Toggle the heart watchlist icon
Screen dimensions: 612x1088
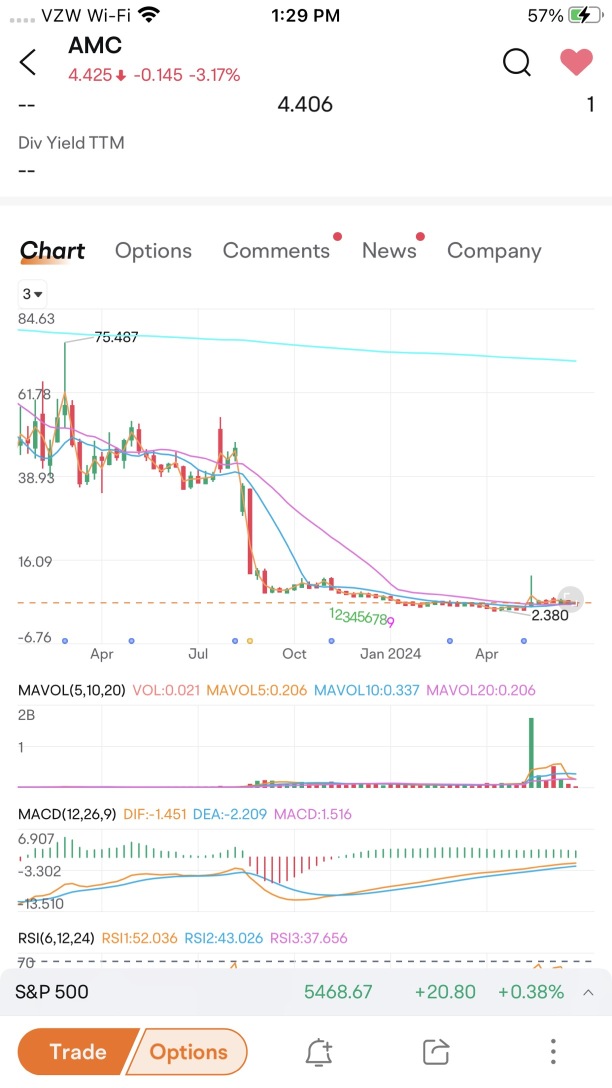[x=576, y=62]
